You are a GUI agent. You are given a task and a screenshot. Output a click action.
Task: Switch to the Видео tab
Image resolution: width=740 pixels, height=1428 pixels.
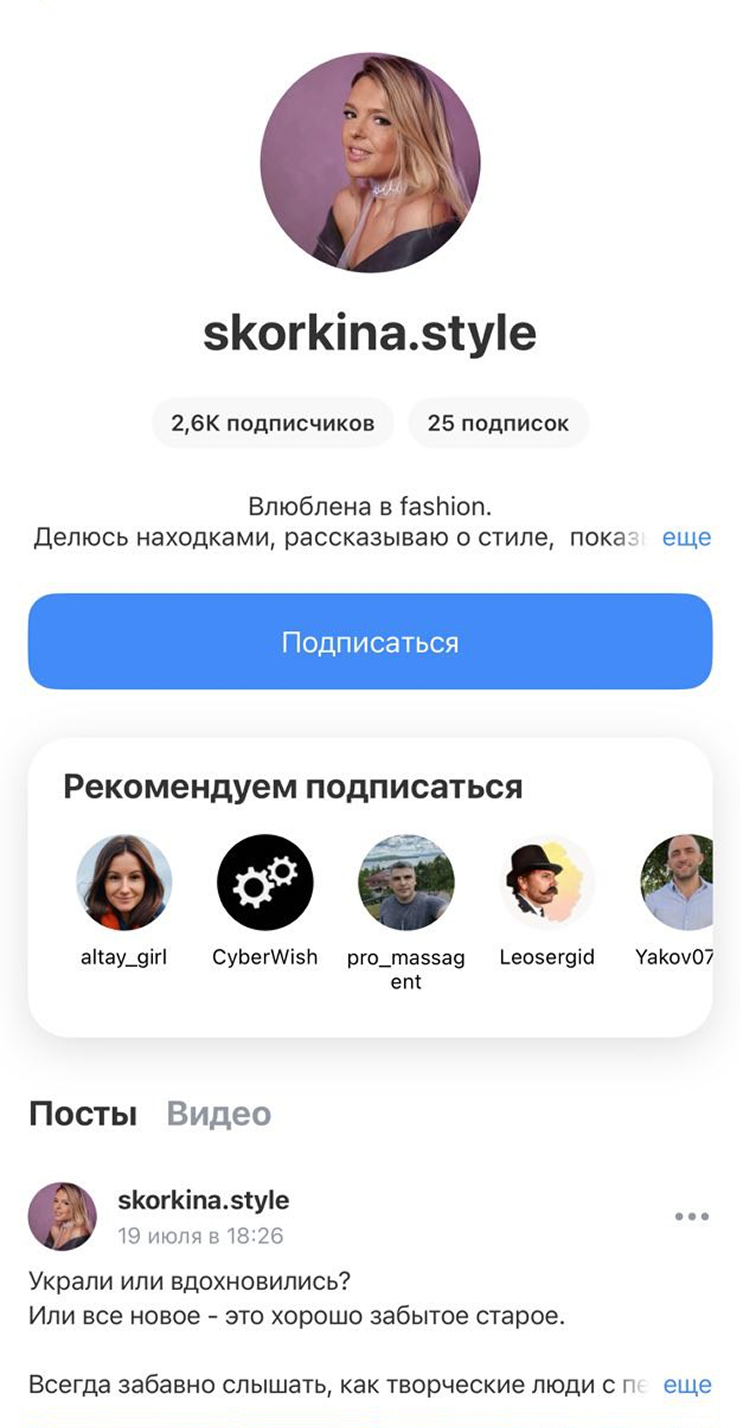click(x=219, y=1113)
